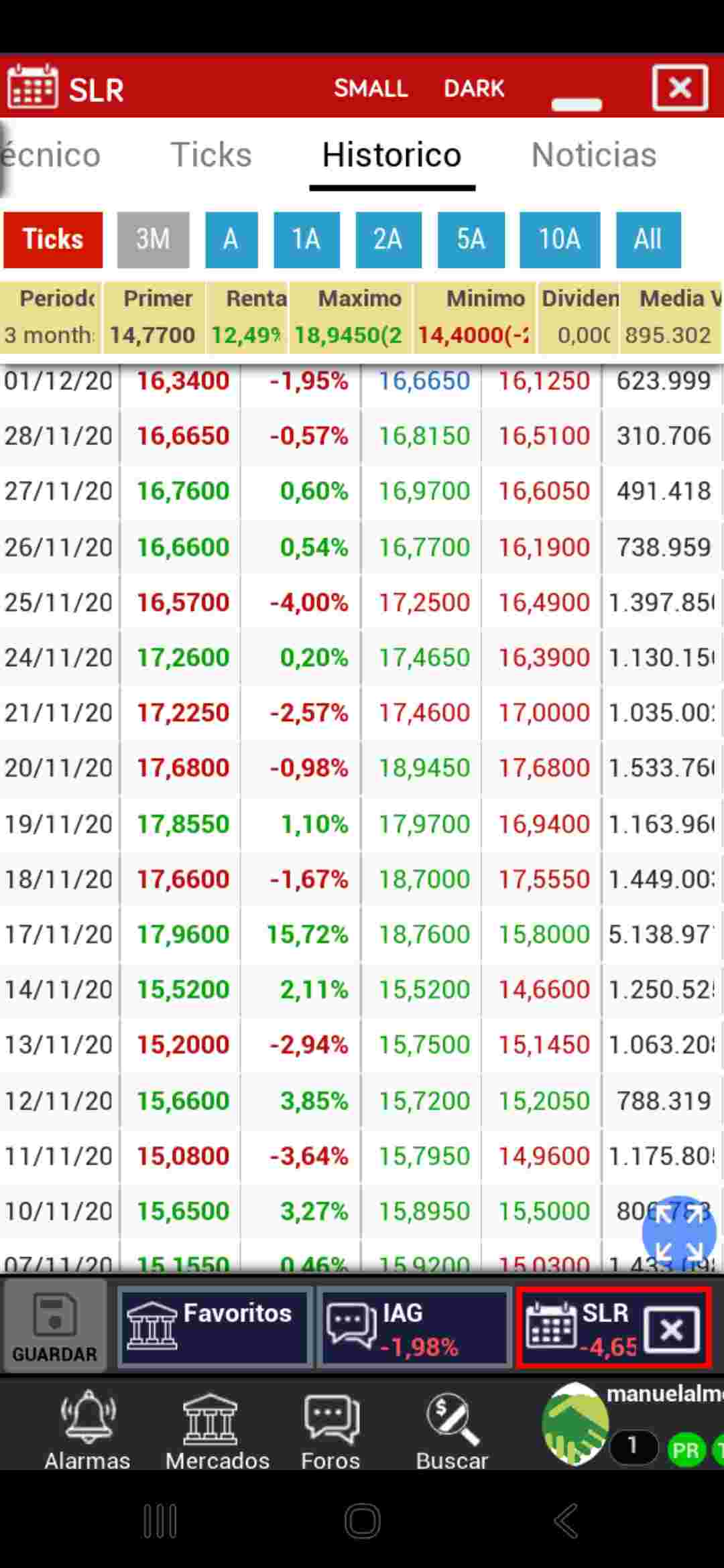Image resolution: width=724 pixels, height=1568 pixels.
Task: Show All historical data
Action: tap(648, 239)
